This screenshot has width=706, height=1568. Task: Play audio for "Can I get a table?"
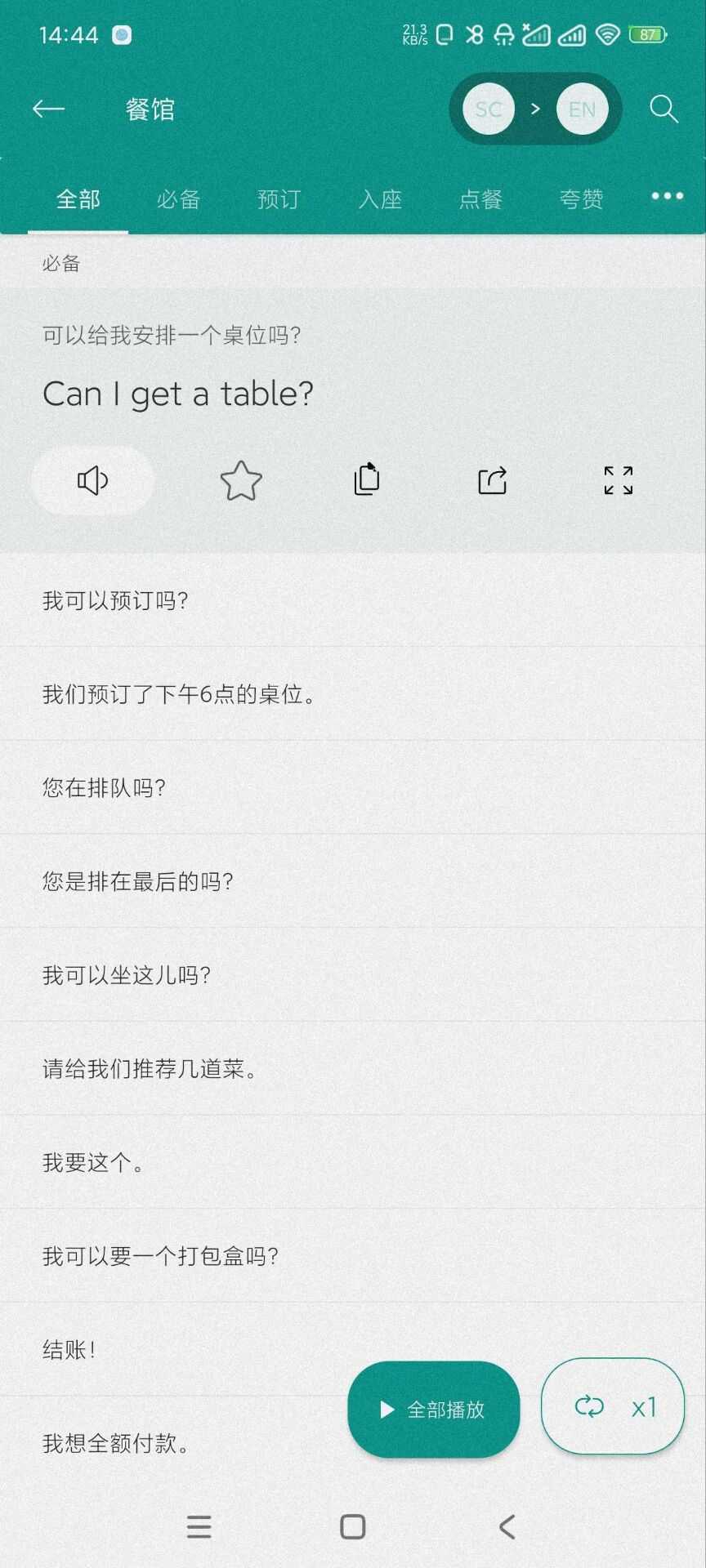coord(92,480)
